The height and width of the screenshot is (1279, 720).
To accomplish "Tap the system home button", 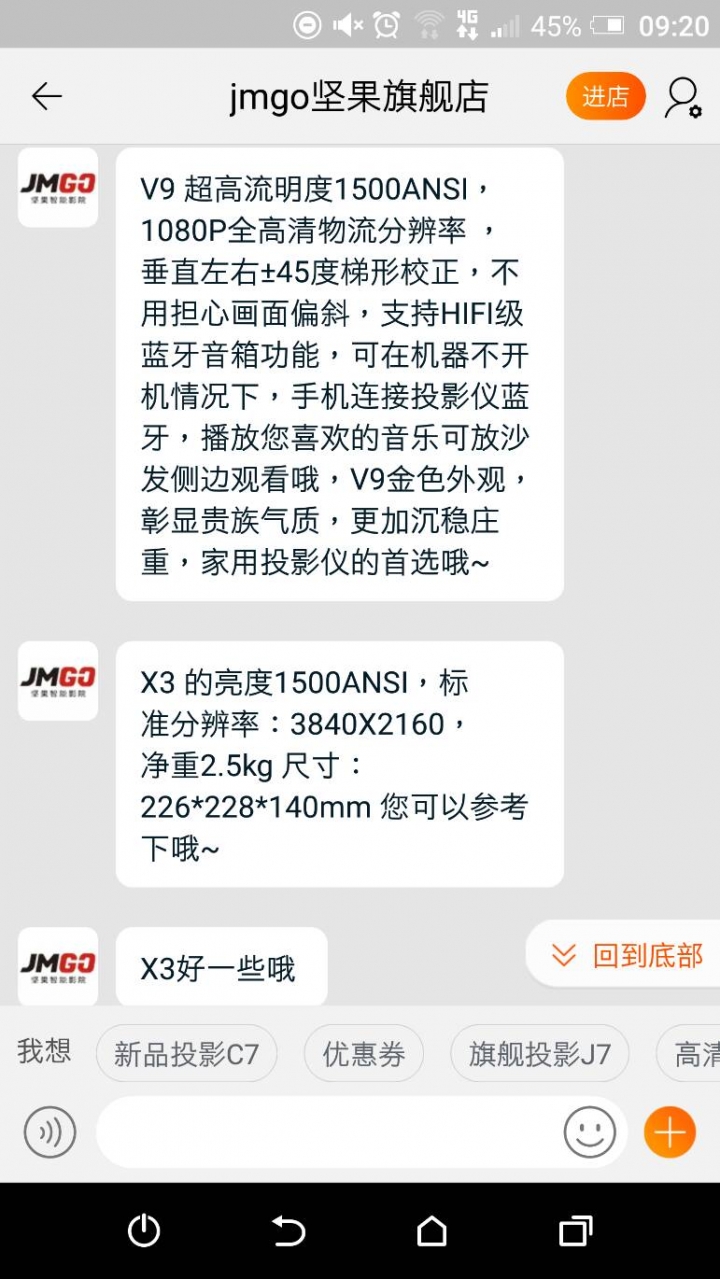I will click(432, 1230).
